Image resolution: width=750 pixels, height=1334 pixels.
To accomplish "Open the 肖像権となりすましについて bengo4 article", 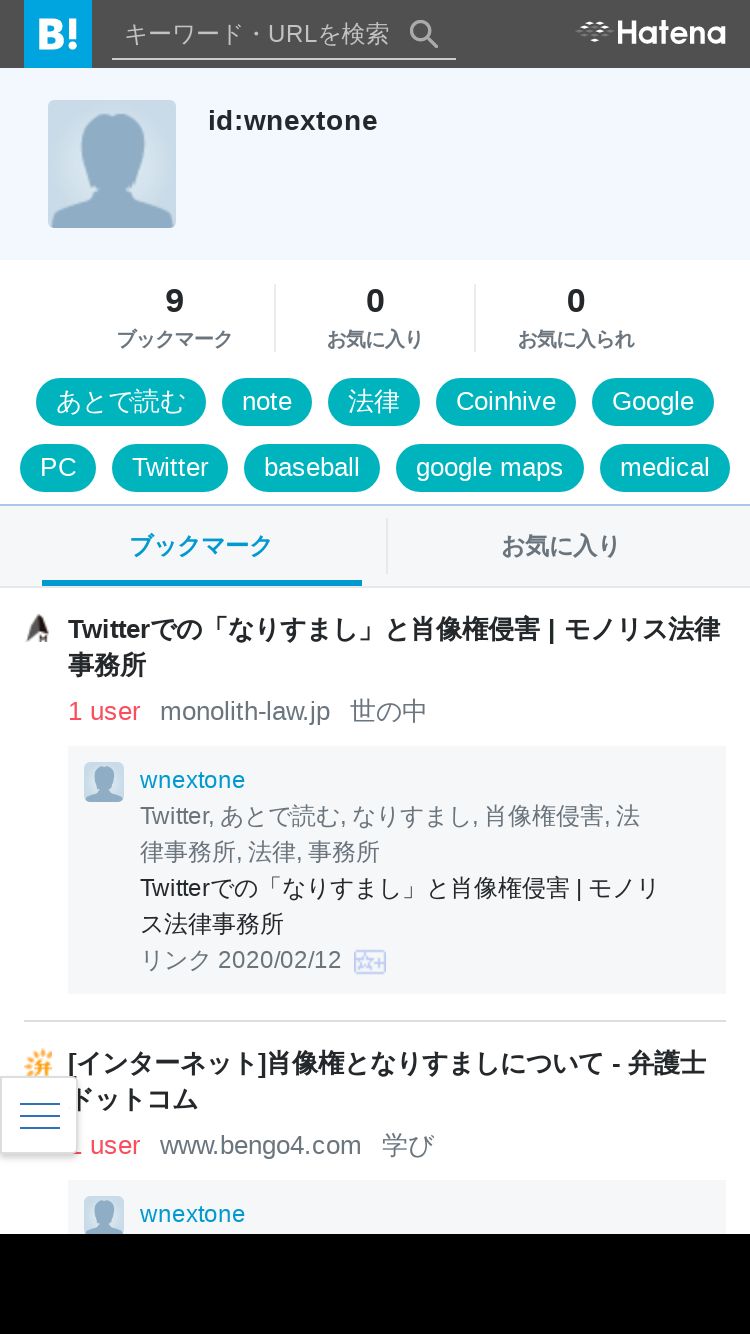I will click(387, 1081).
